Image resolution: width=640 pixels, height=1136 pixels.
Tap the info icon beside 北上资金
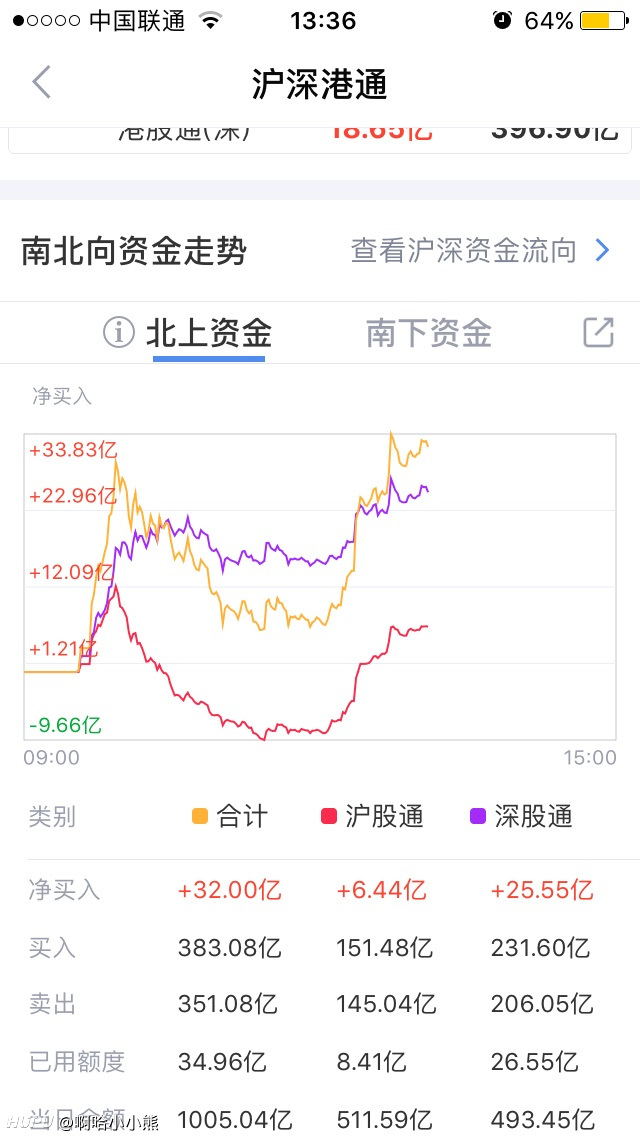pyautogui.click(x=119, y=333)
